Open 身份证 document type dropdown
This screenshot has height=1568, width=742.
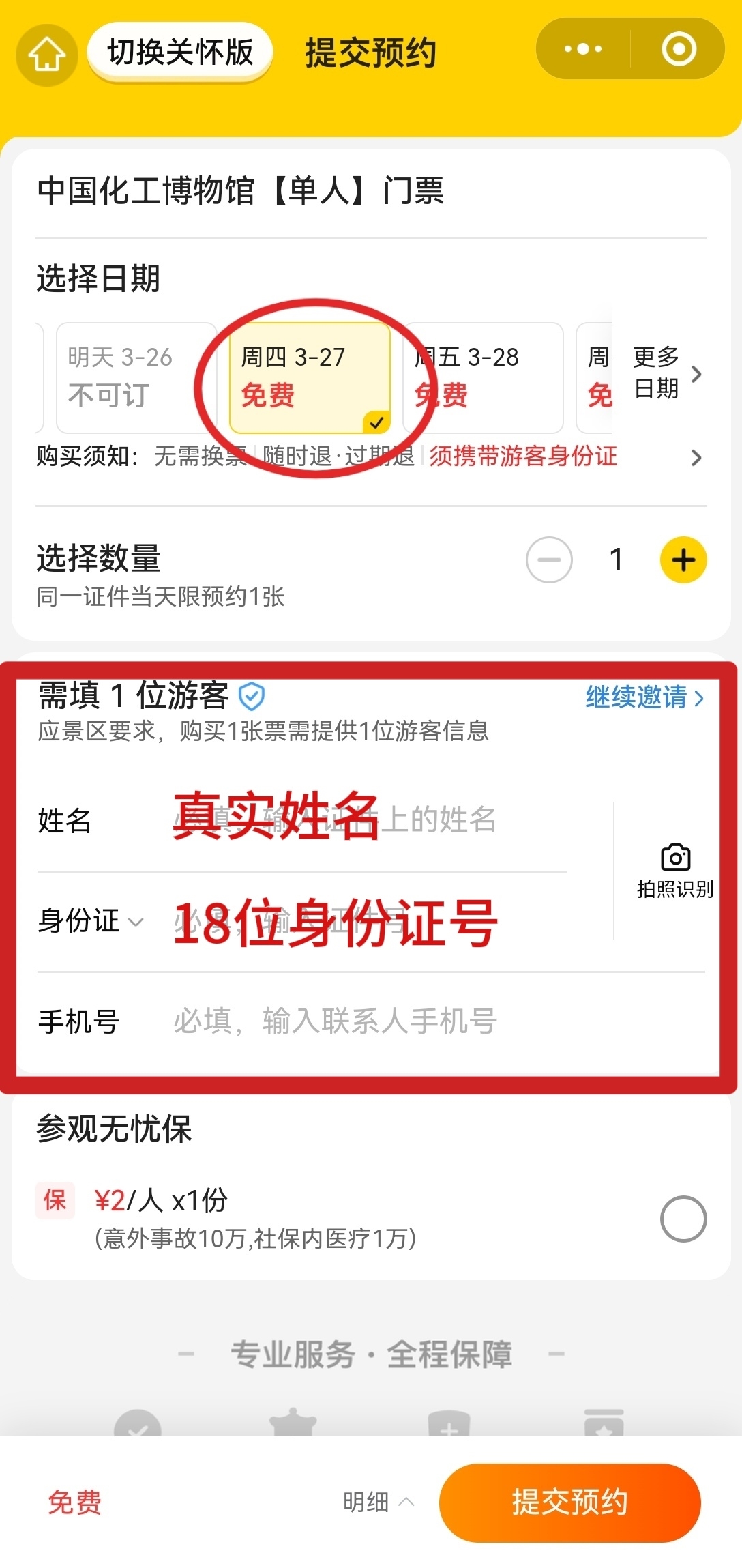pos(91,921)
